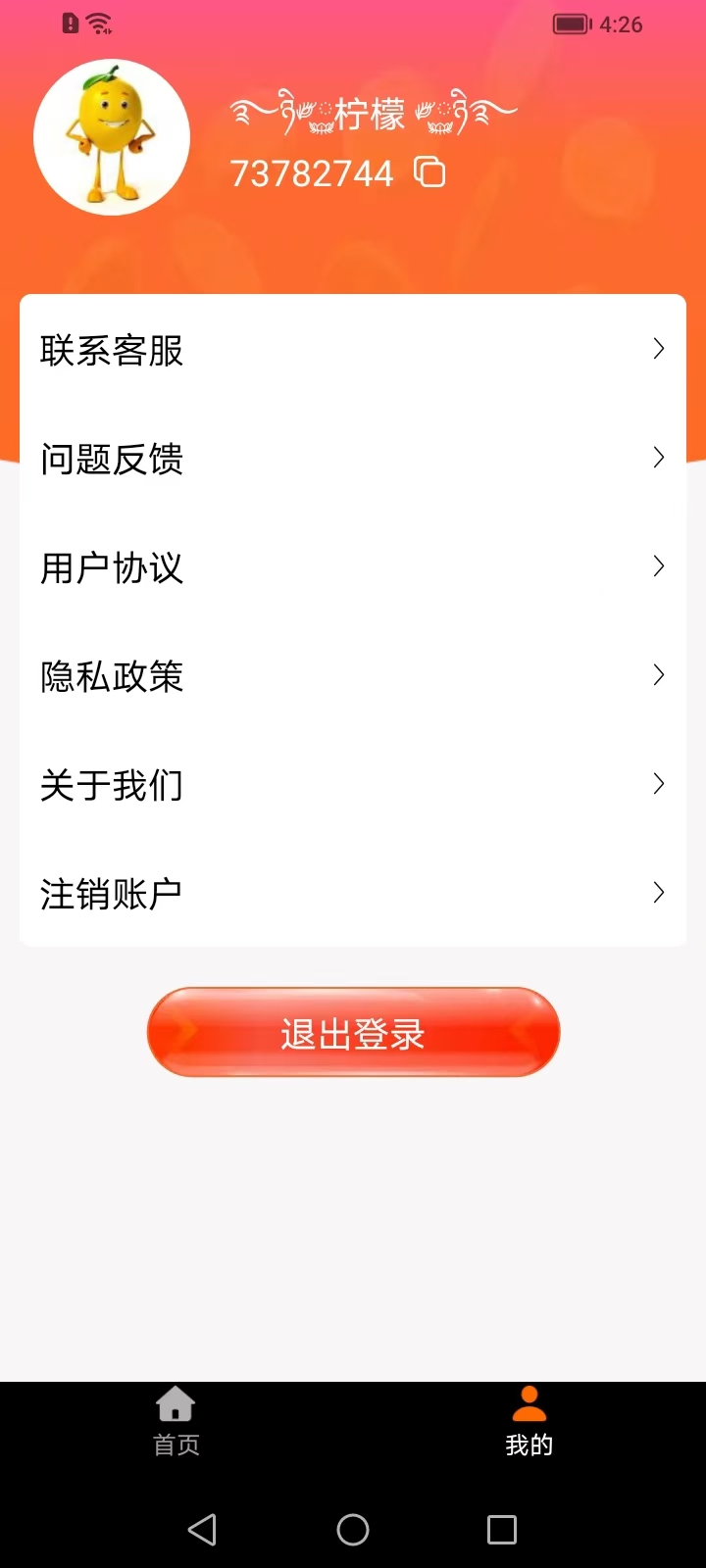This screenshot has width=706, height=1568.
Task: Select 注销账户 to delete account
Action: 353,894
